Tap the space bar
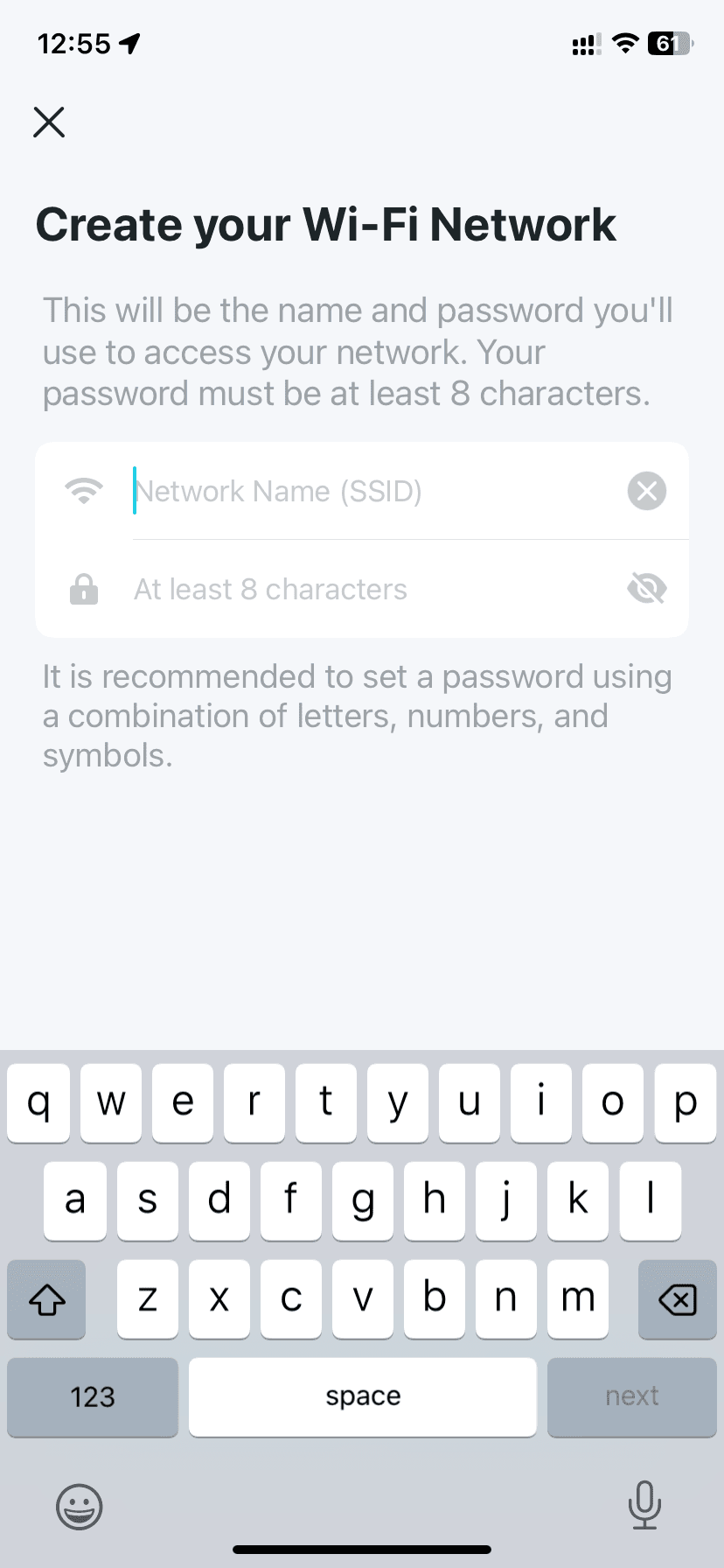This screenshot has width=724, height=1568. tap(363, 1396)
